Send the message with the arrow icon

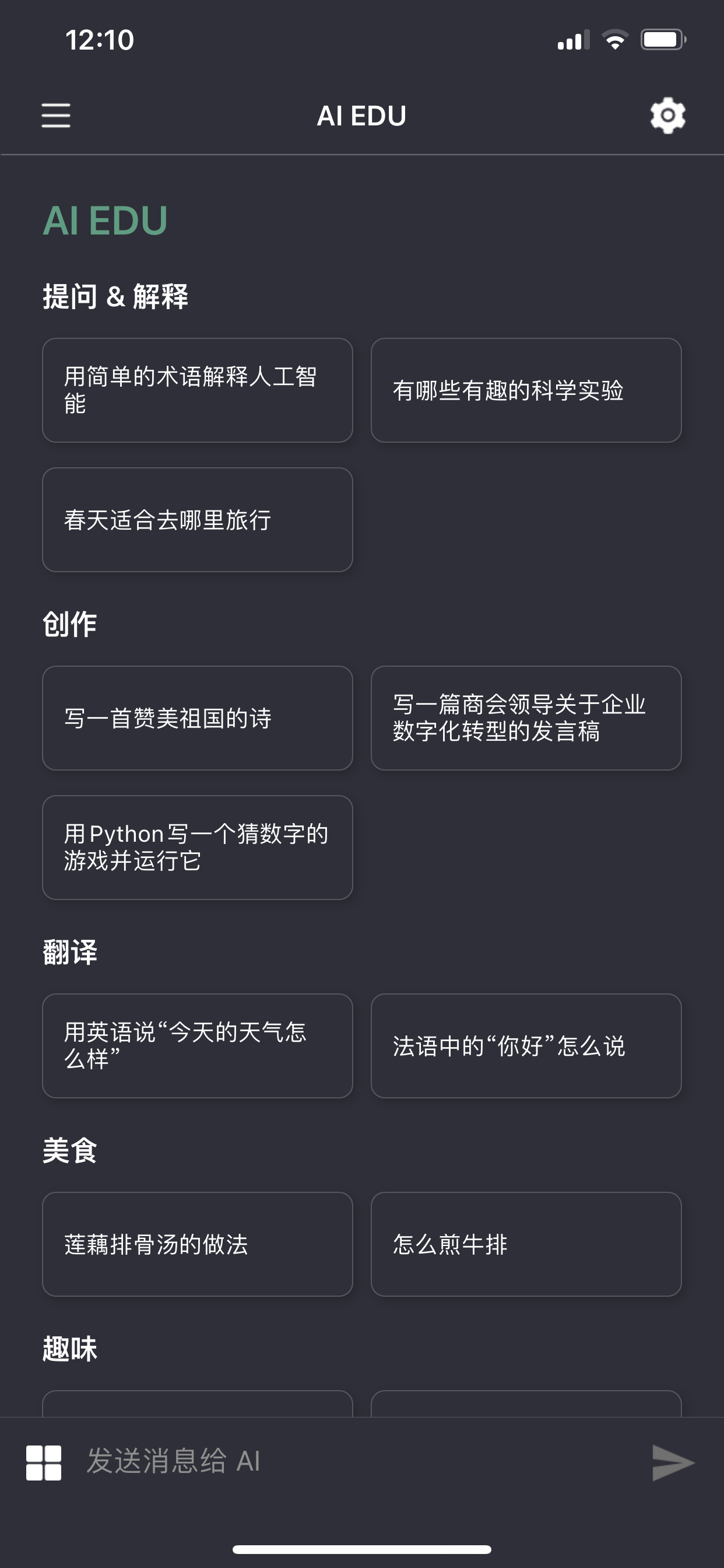click(673, 1462)
